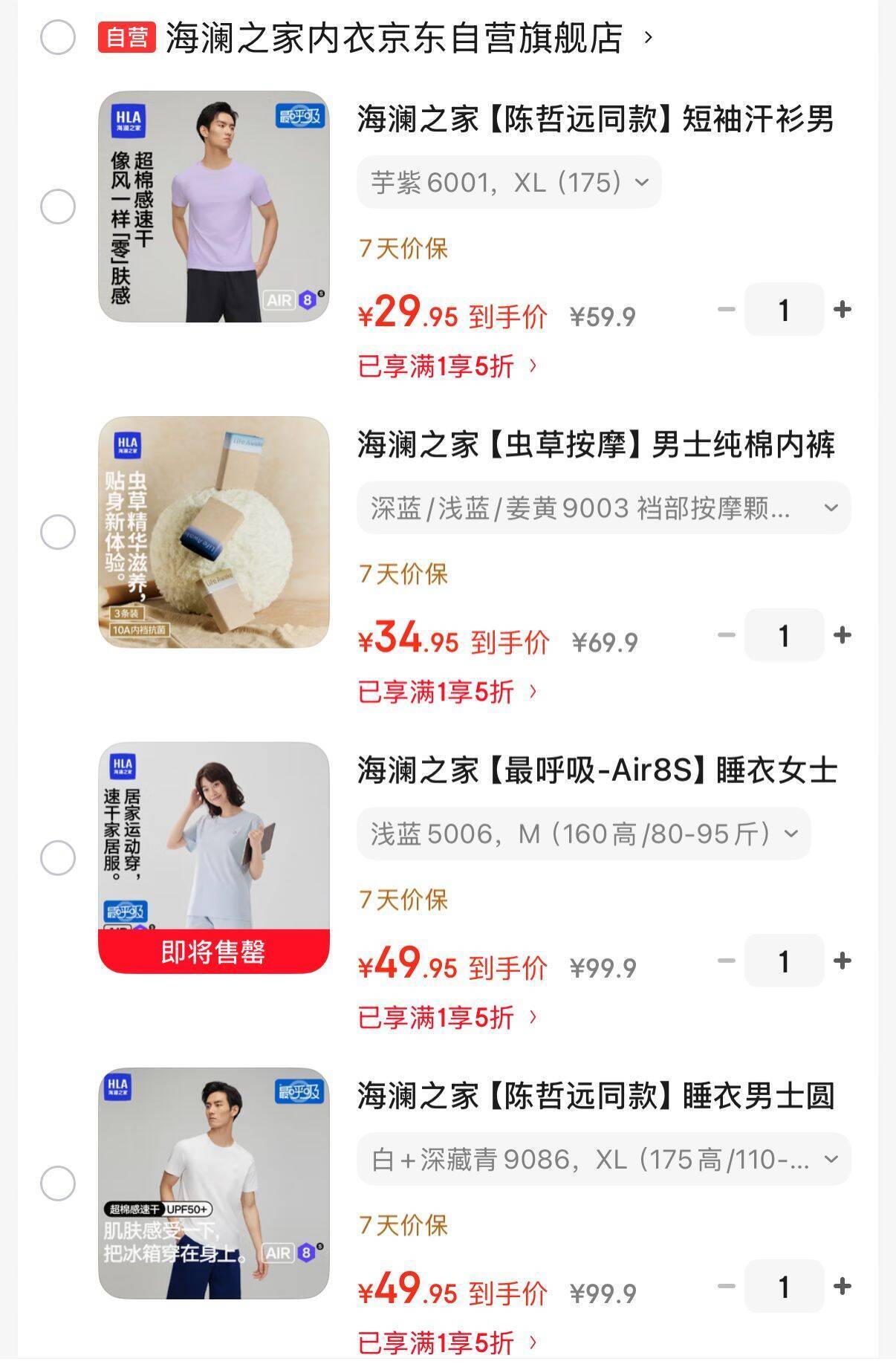
Task: Select all items from 海澜之家内衣京东自营旗舰店
Action: [58, 37]
